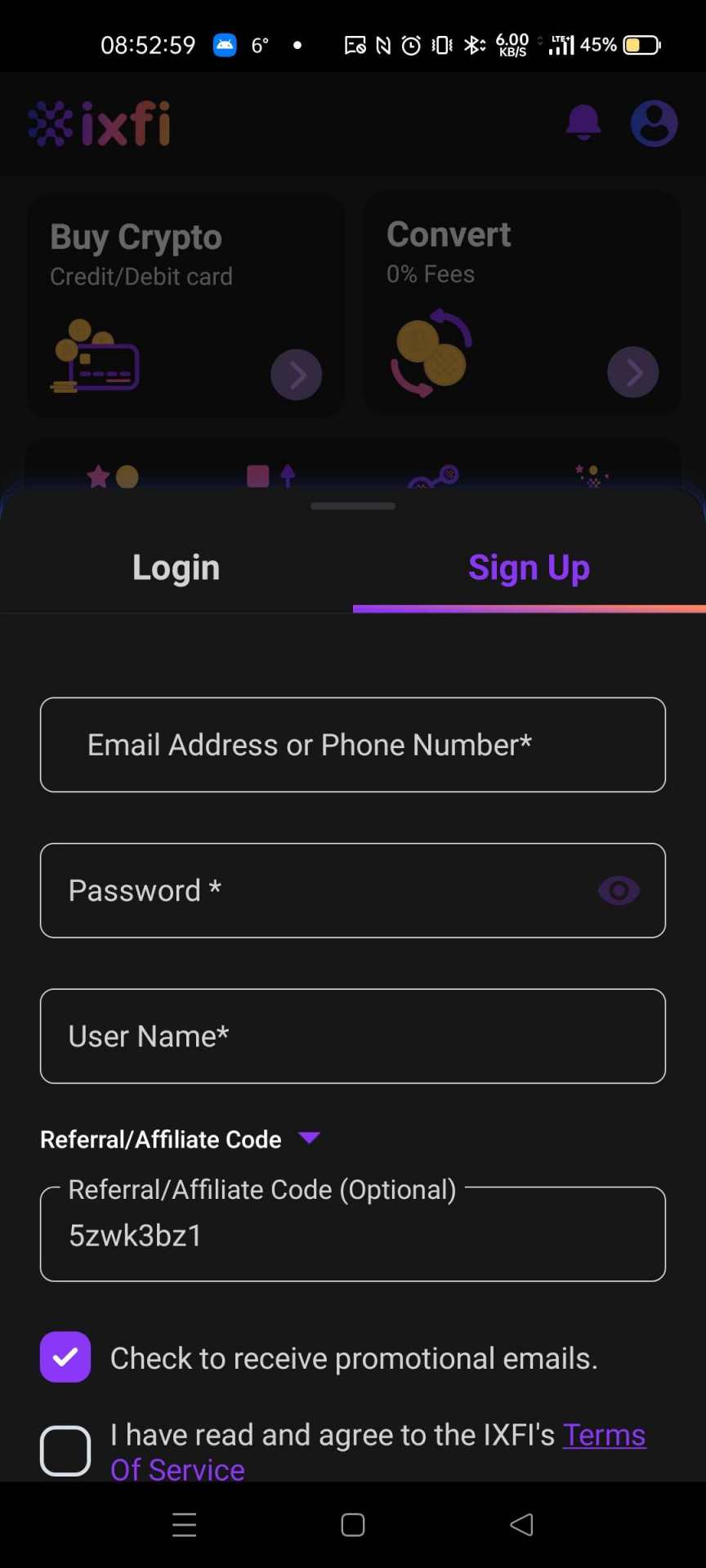The height and width of the screenshot is (1568, 706).
Task: Check the agree to IXFI terms checkbox
Action: tap(65, 1450)
